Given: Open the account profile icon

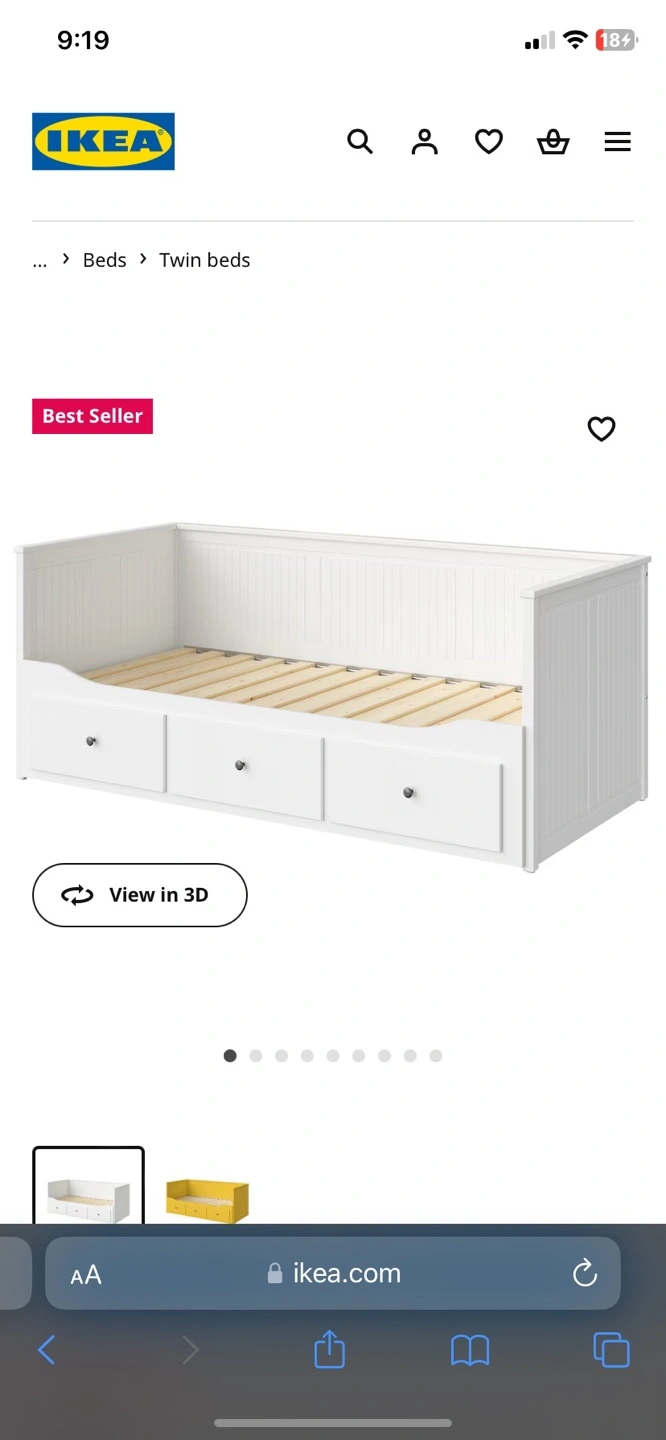Looking at the screenshot, I should coord(425,142).
